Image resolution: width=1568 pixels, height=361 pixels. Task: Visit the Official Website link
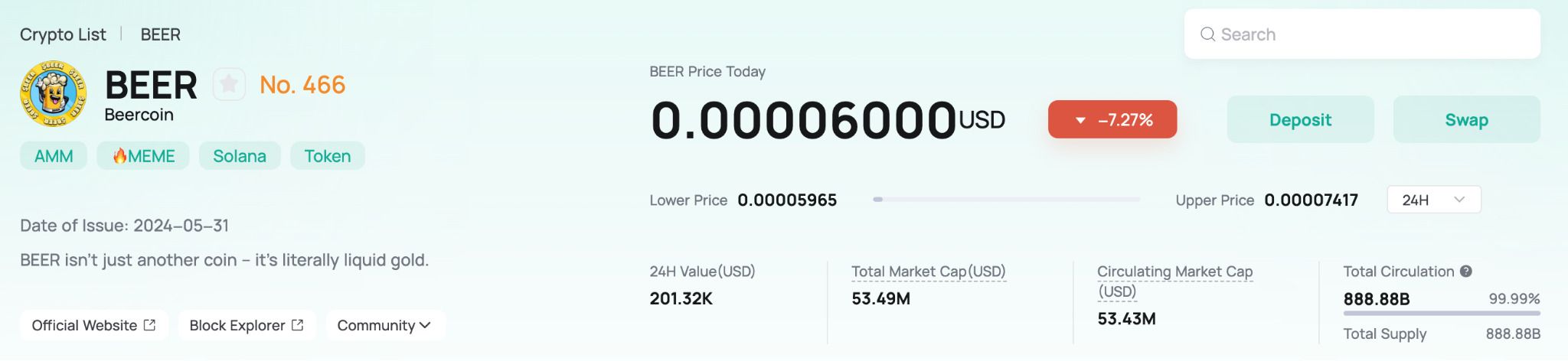pyautogui.click(x=93, y=325)
